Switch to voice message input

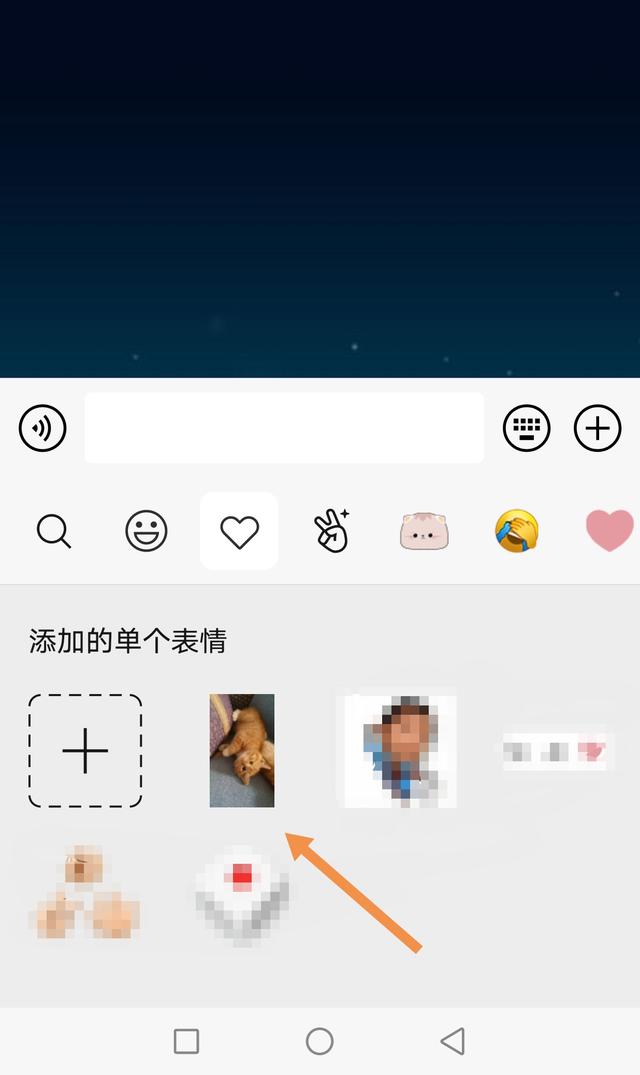pos(42,428)
